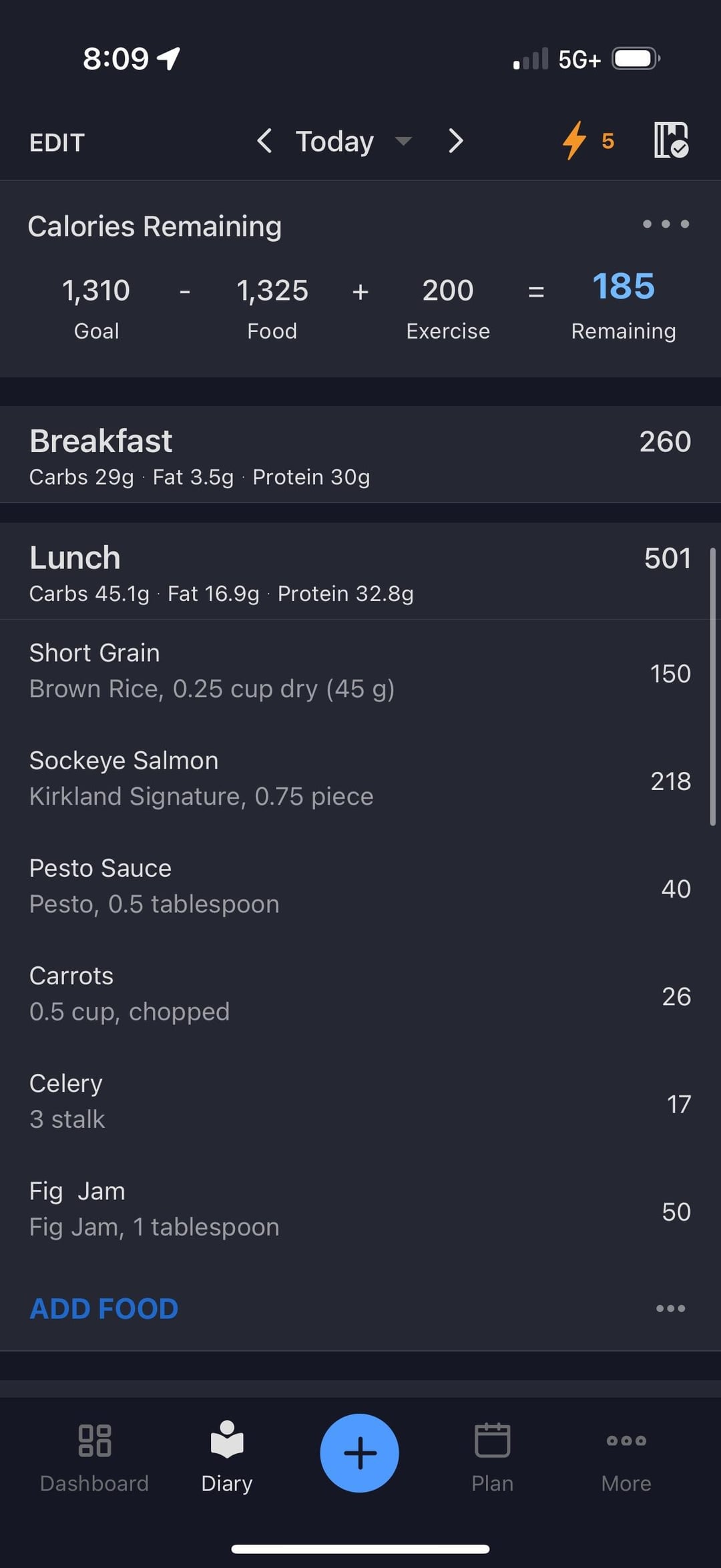Tap ADD FOOD under Lunch
Screen dimensions: 721x1568
pos(104,1308)
